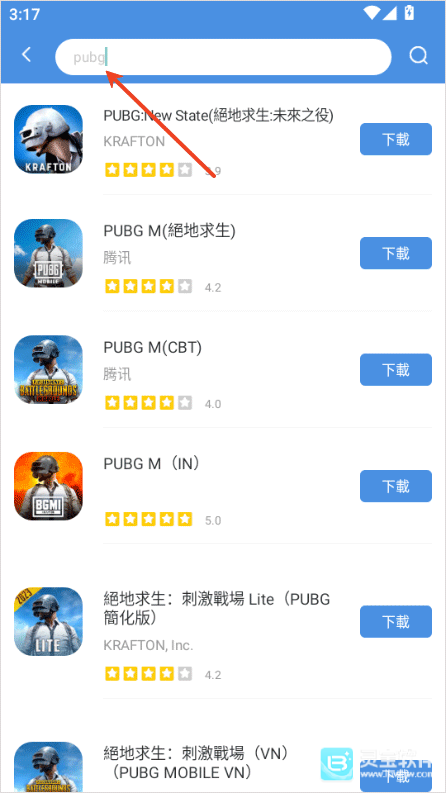Open the PUBG M(CBT) result
The width and height of the screenshot is (446, 793).
[223, 370]
